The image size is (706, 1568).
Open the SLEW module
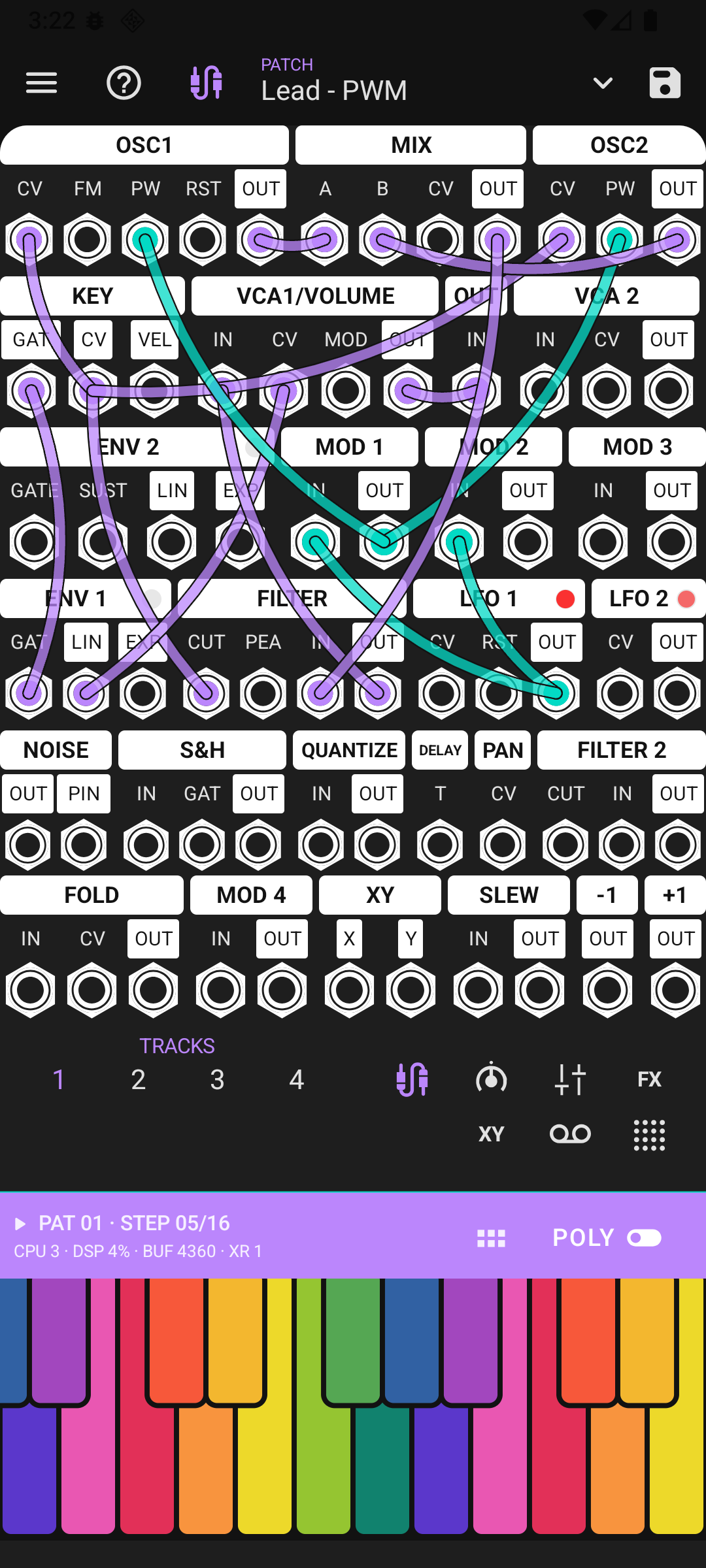[x=509, y=895]
